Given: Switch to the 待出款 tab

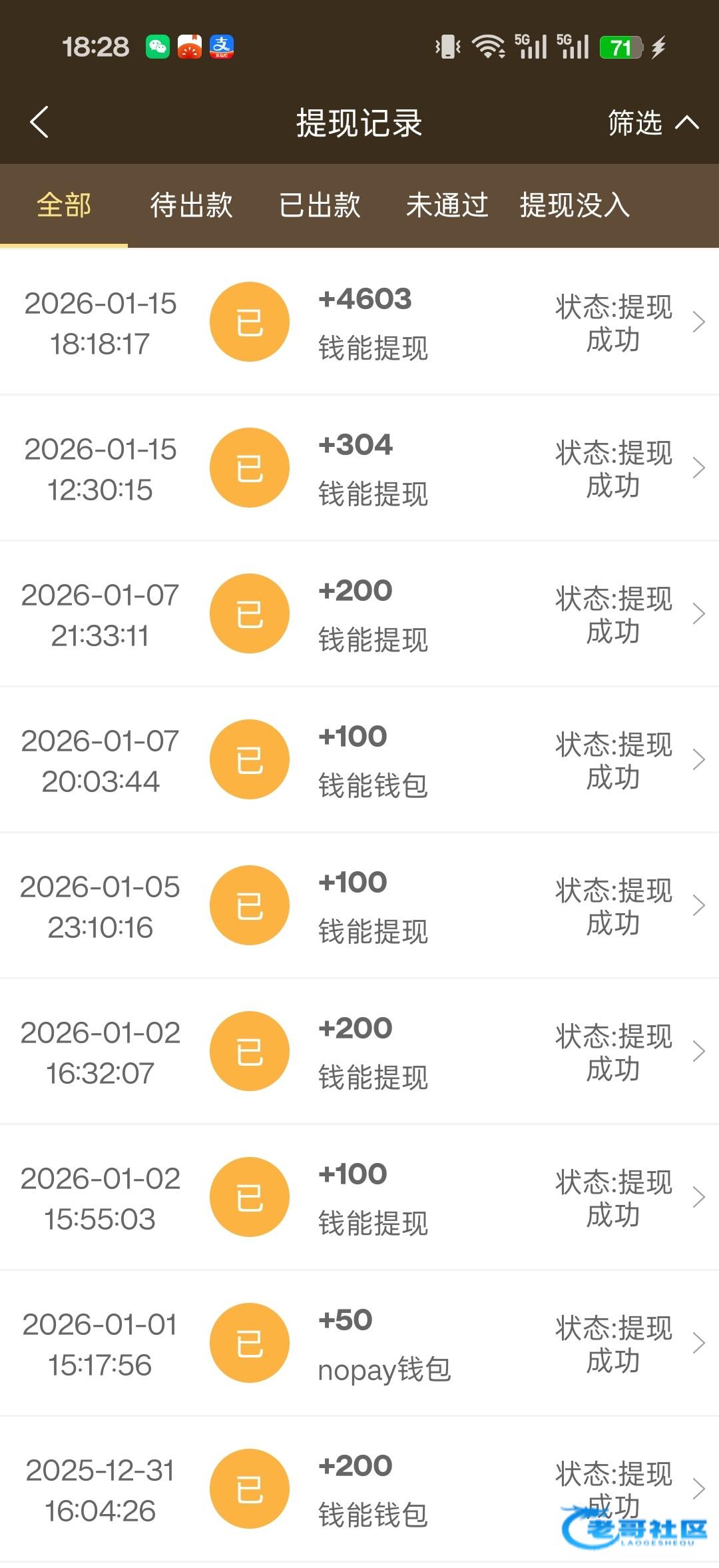Looking at the screenshot, I should pyautogui.click(x=191, y=205).
